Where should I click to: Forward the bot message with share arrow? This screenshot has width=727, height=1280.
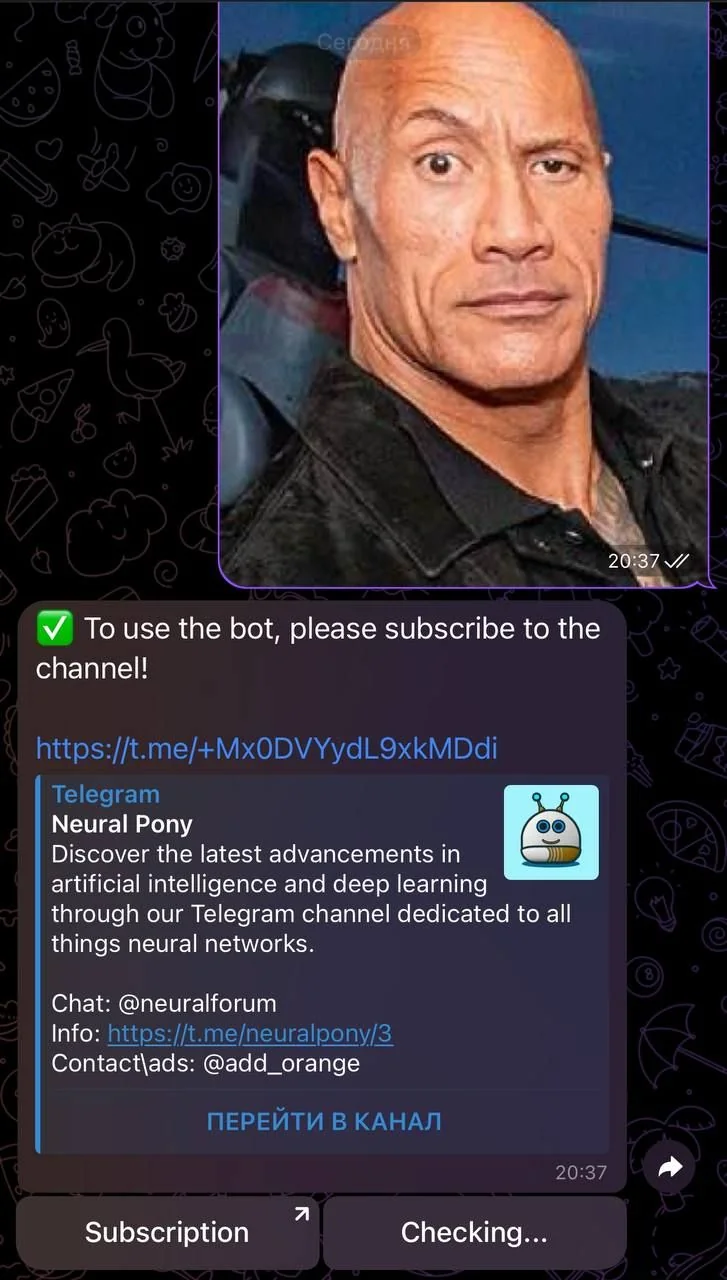pyautogui.click(x=669, y=1166)
